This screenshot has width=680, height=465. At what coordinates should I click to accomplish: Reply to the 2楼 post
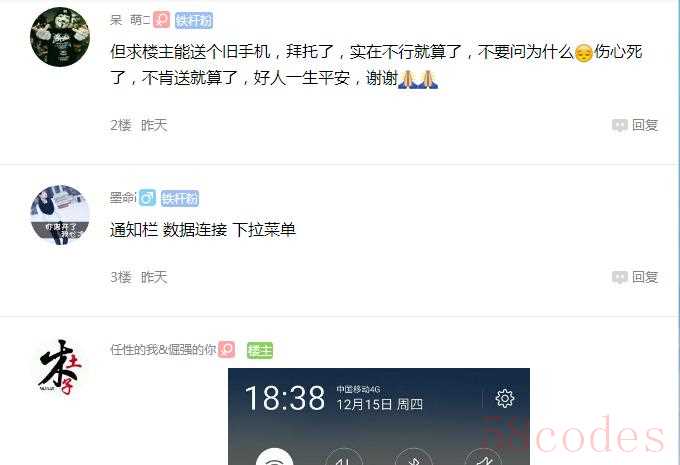[x=636, y=125]
